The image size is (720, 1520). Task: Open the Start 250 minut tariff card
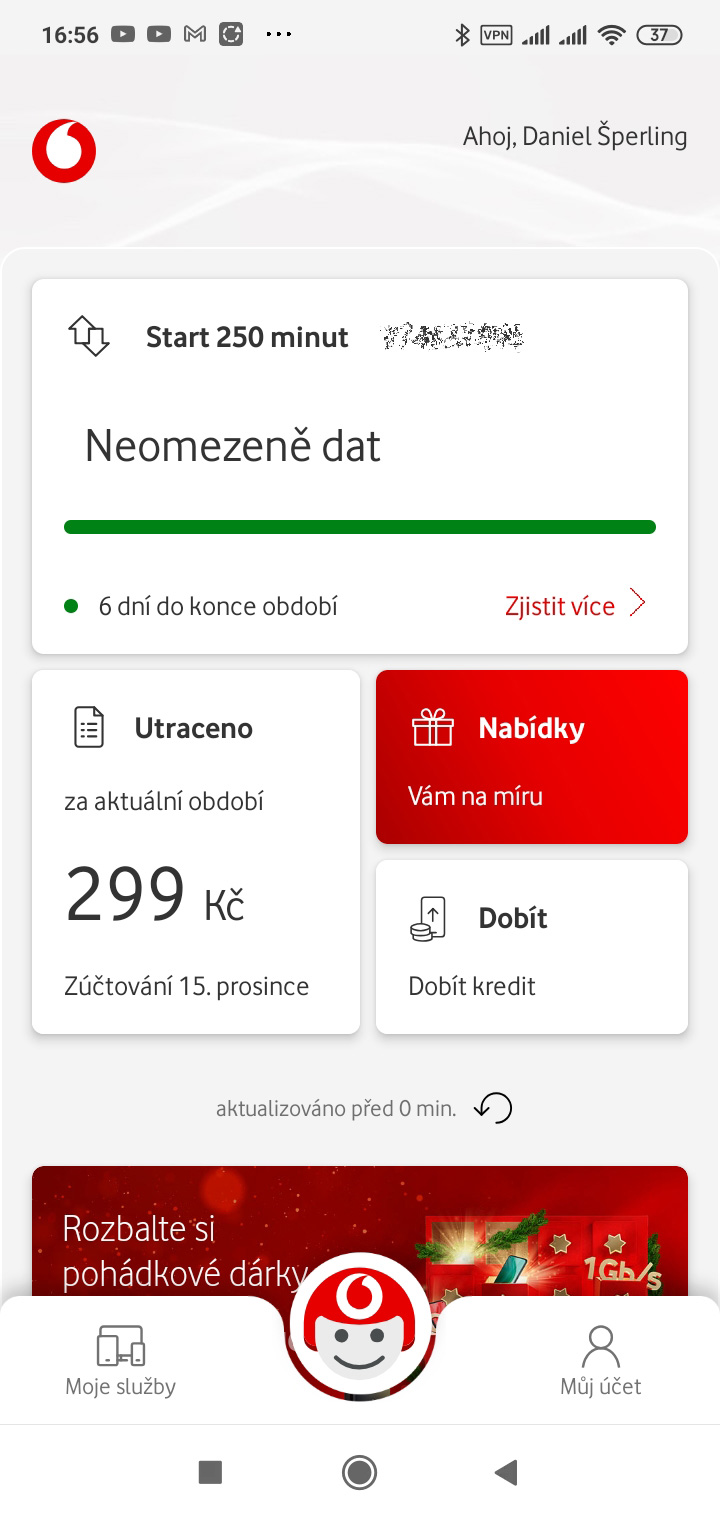point(360,466)
